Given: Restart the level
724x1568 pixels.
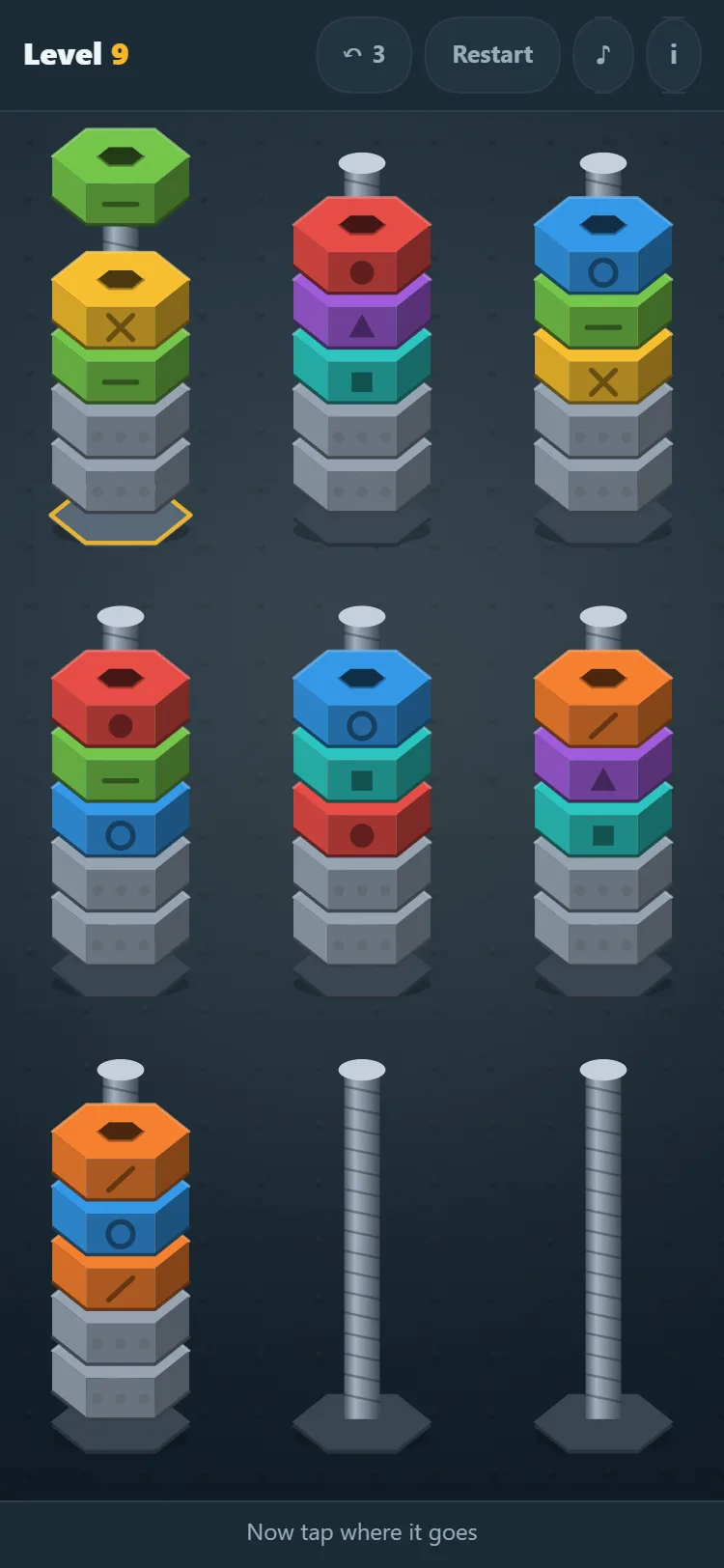Looking at the screenshot, I should (x=492, y=54).
